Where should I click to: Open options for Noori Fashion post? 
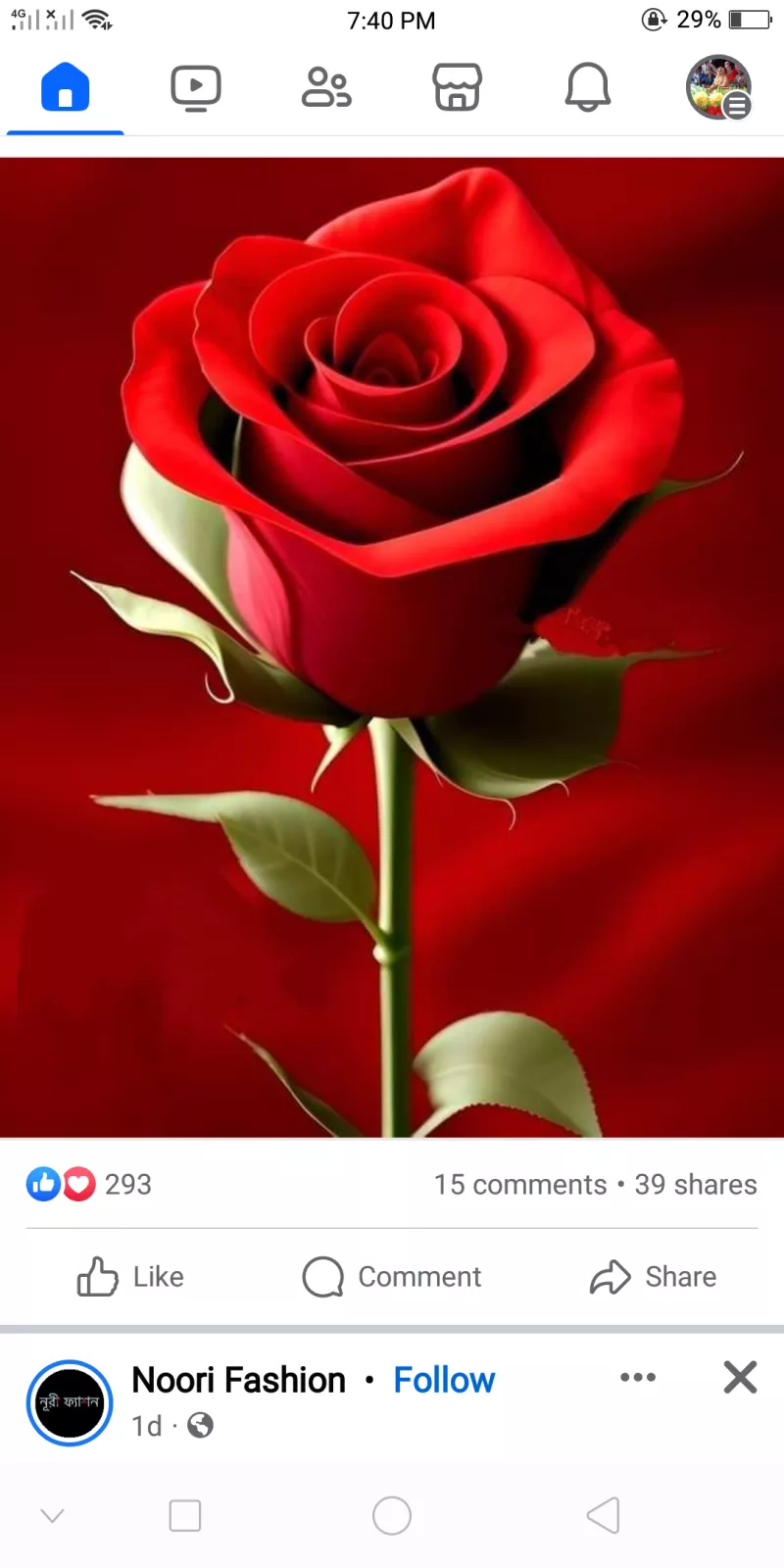click(638, 1377)
